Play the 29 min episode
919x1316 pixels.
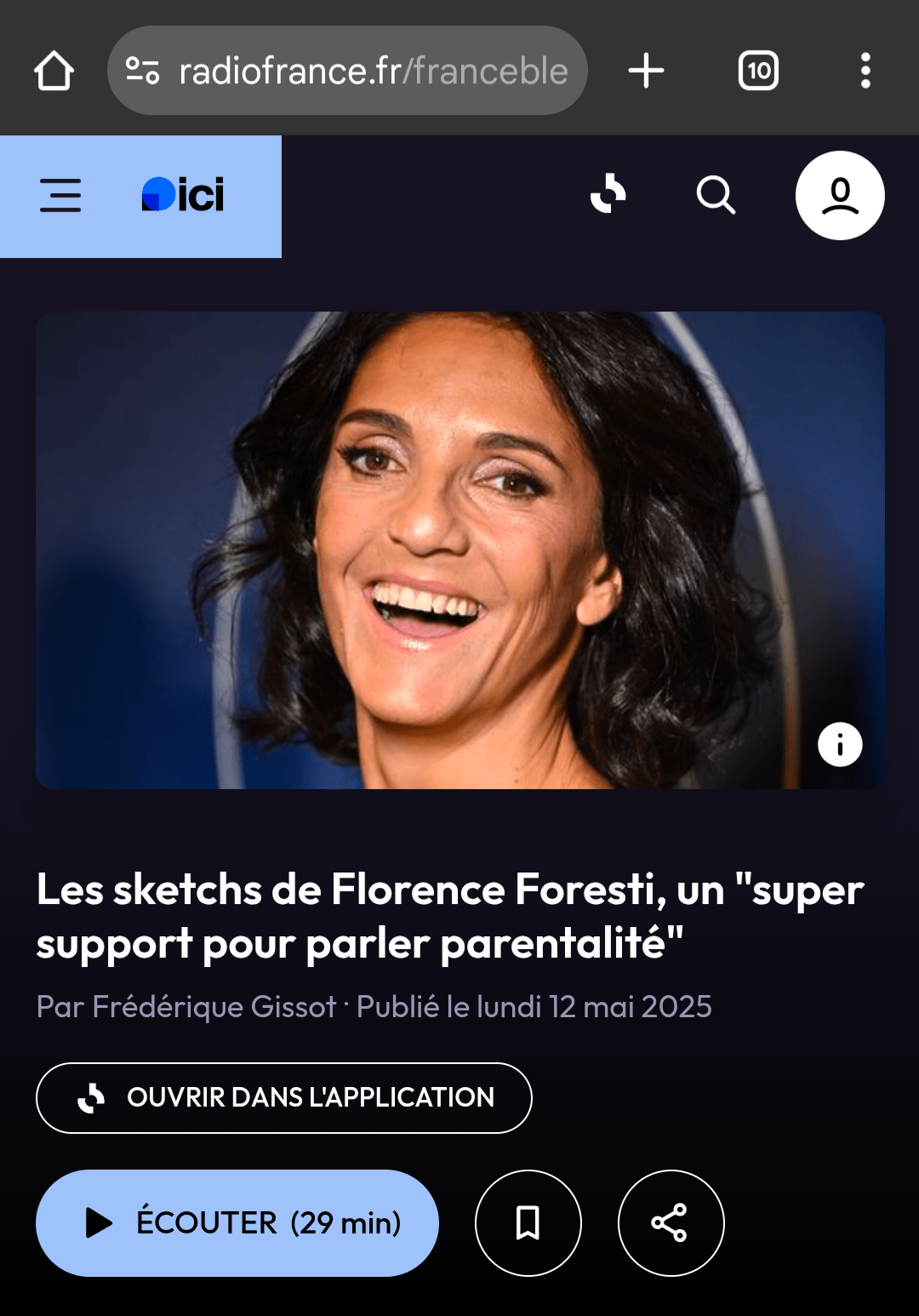[237, 1223]
